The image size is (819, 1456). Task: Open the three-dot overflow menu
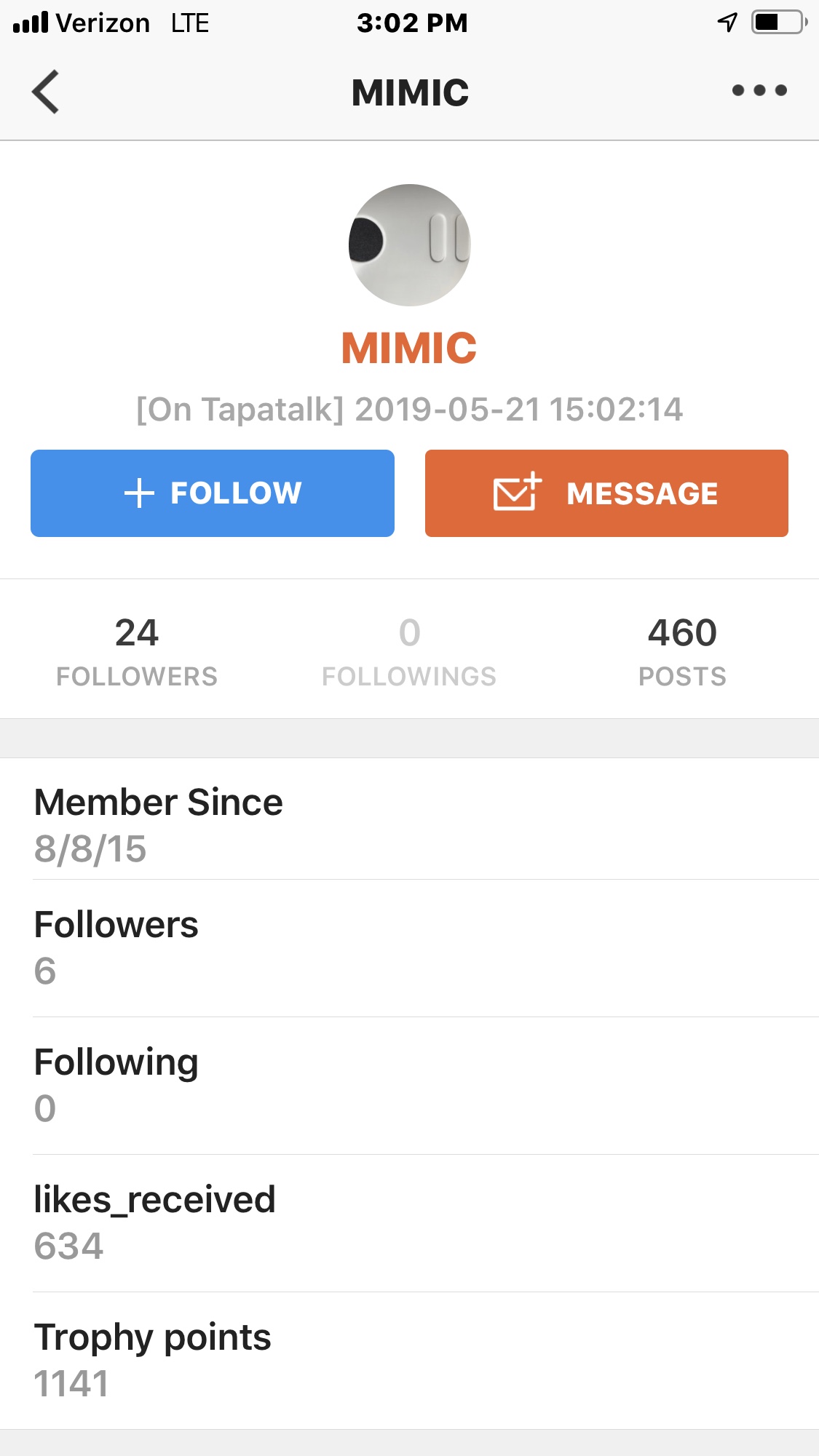click(759, 90)
